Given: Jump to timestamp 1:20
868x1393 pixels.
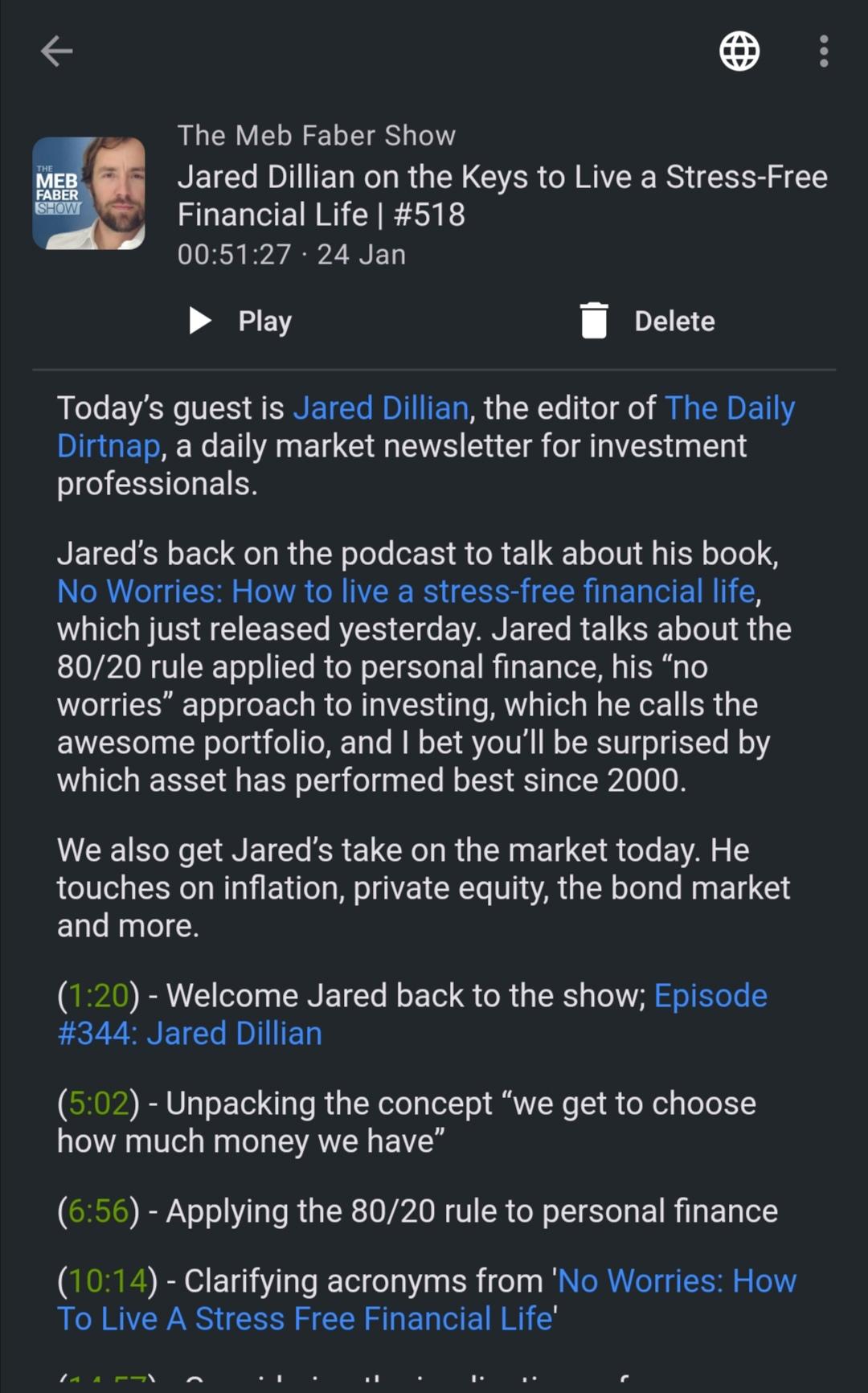Looking at the screenshot, I should coord(98,996).
